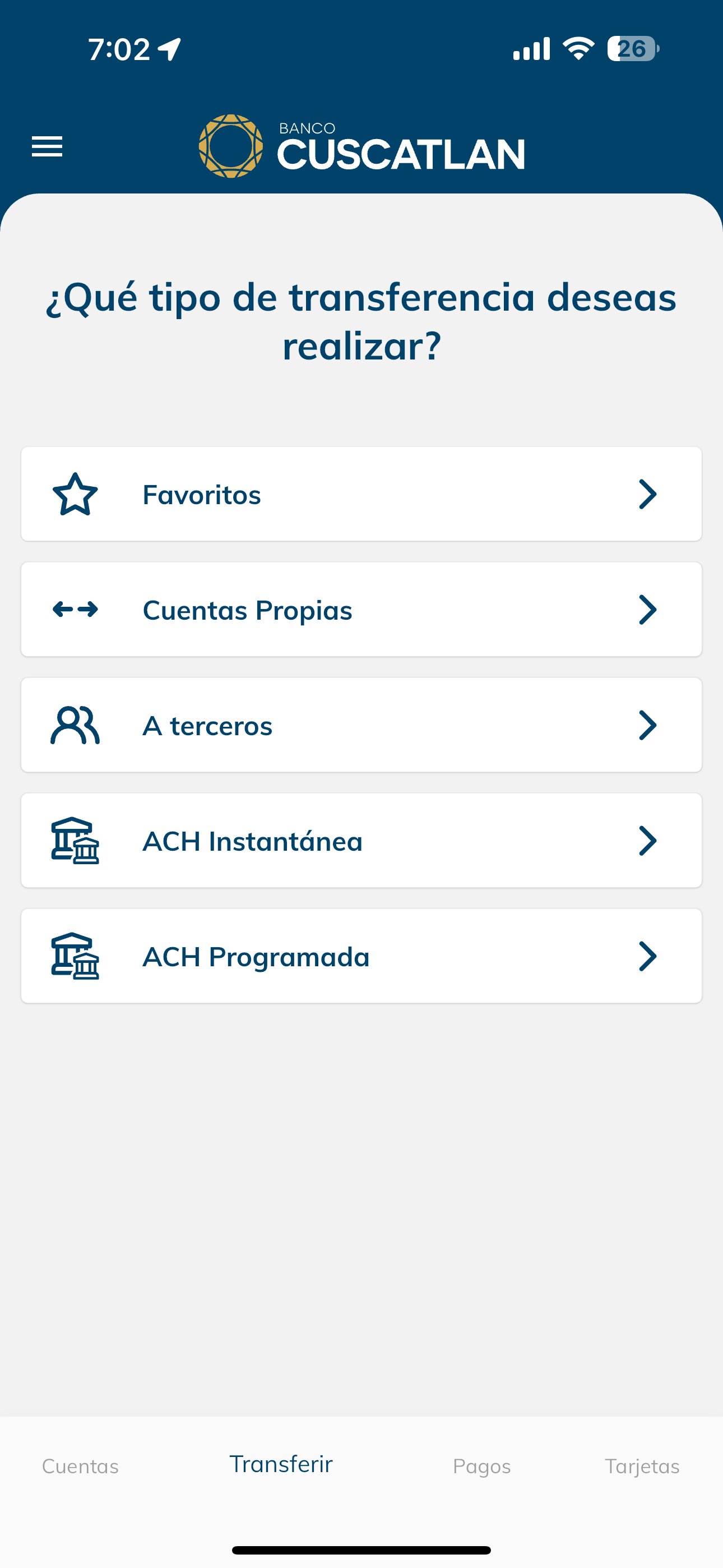Go to the Tarjetas tab

642,1465
